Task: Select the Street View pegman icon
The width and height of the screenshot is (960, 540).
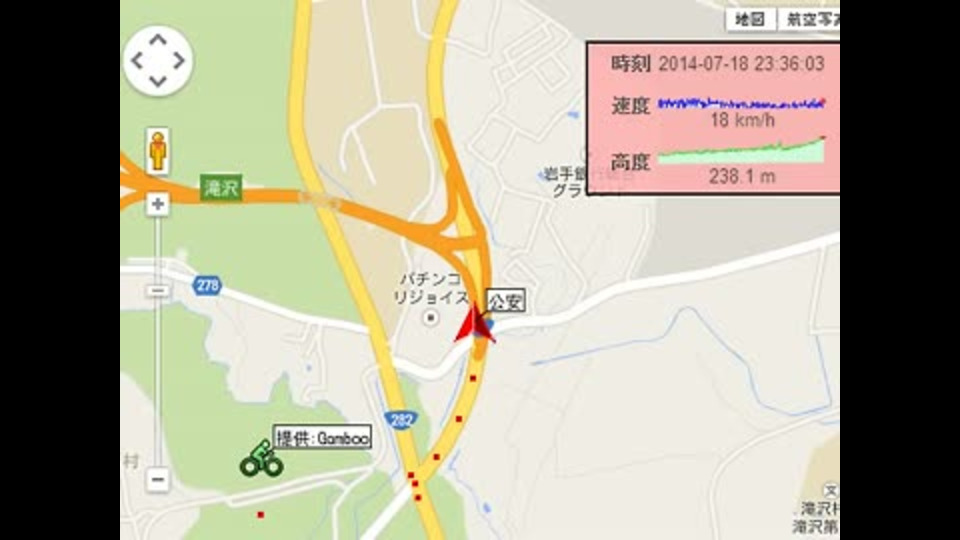Action: [x=157, y=152]
